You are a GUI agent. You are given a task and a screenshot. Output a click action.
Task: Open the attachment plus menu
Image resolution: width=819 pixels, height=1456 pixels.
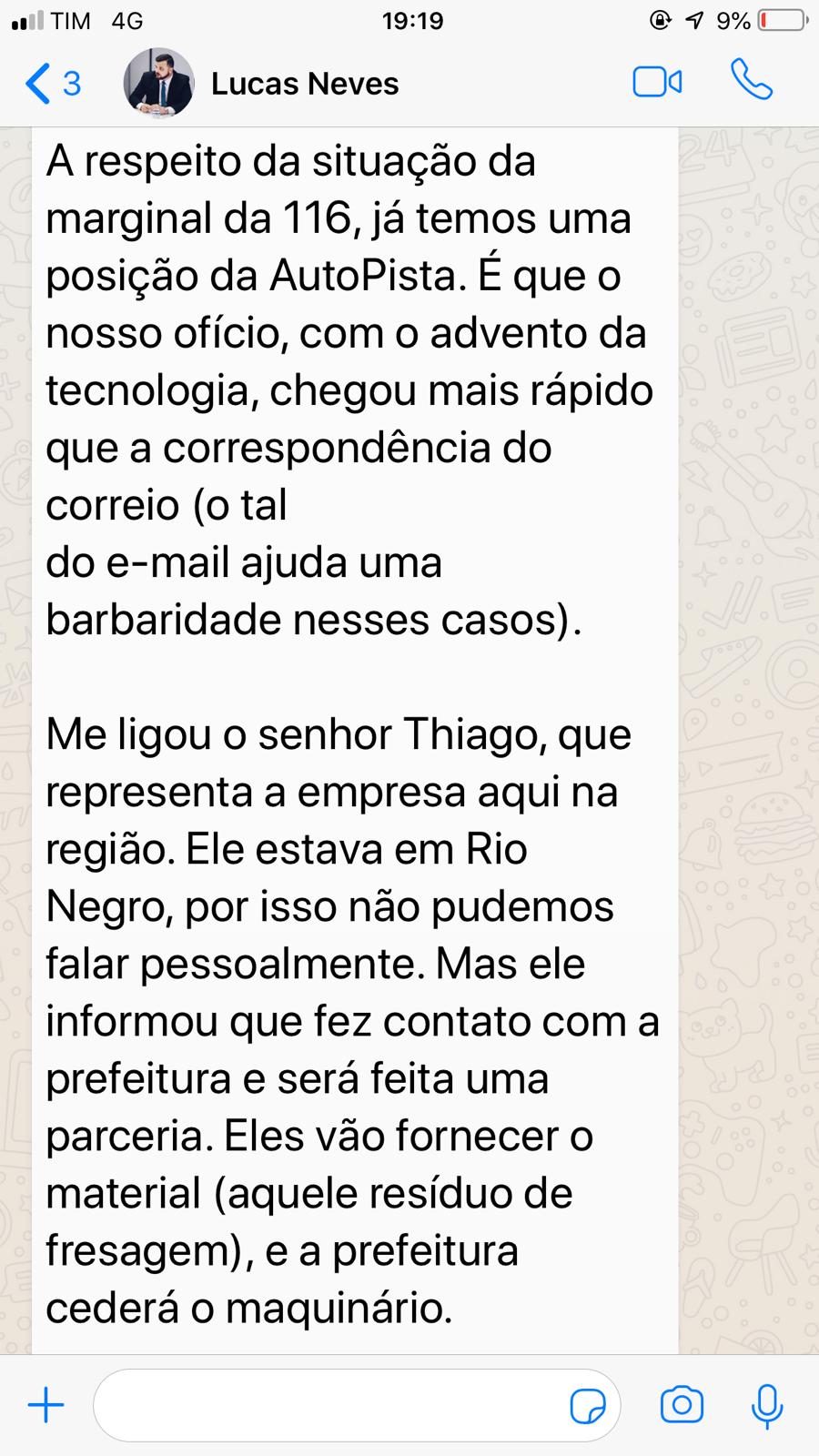pyautogui.click(x=45, y=1406)
